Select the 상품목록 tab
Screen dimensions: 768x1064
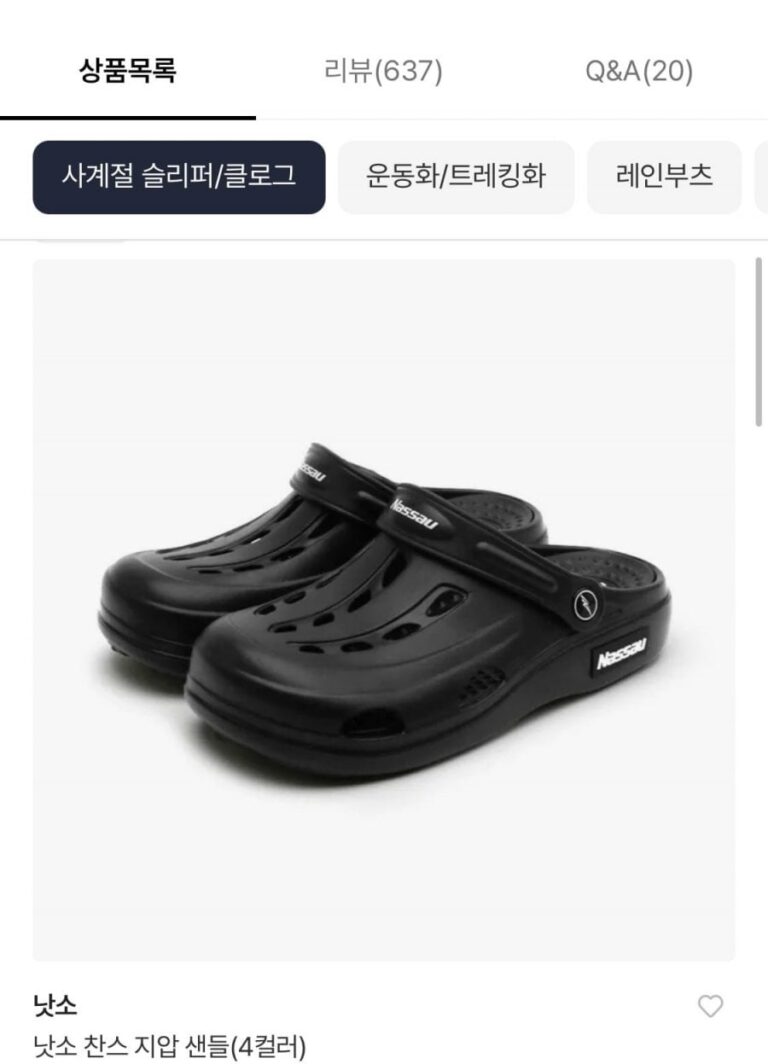pos(127,72)
